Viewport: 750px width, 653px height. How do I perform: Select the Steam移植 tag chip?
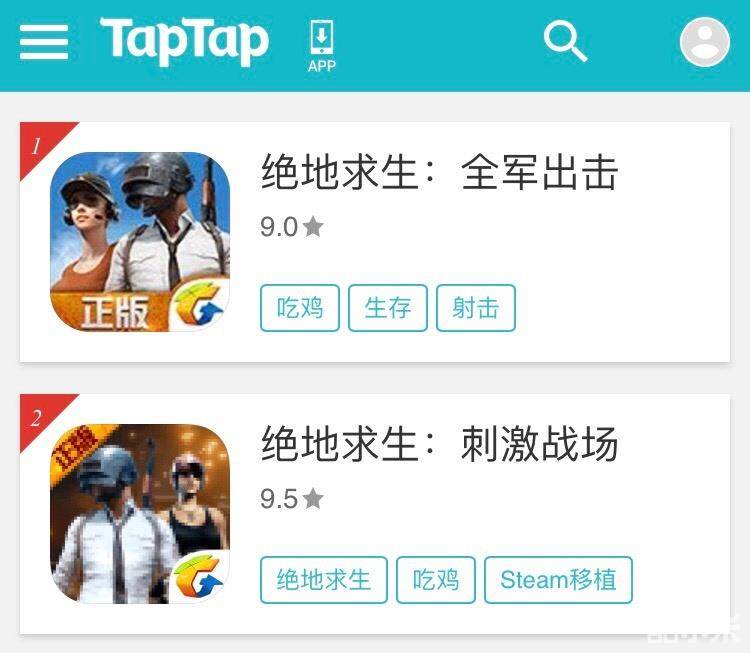pos(558,580)
